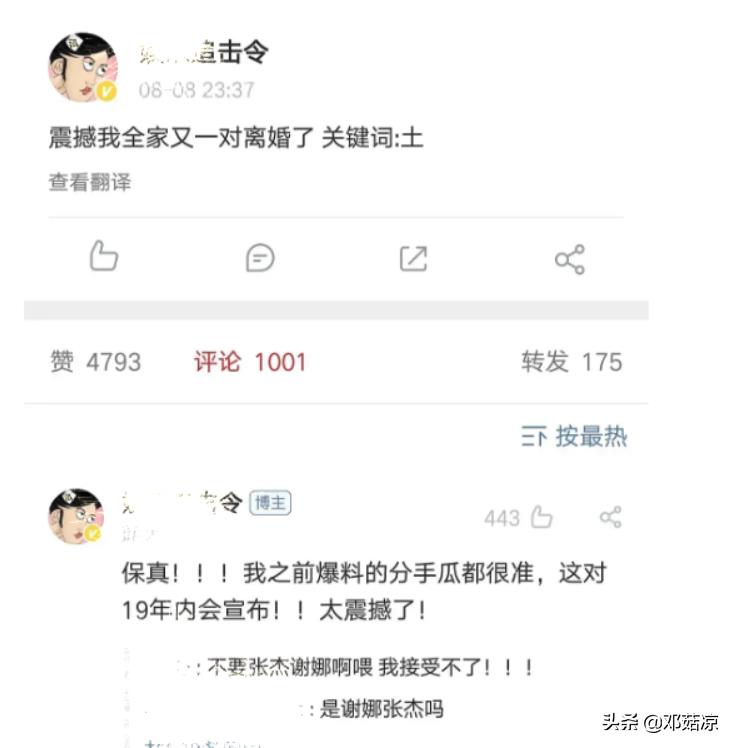Open reply asking 是谢娜张杰吗
The width and height of the screenshot is (735, 748).
(382, 709)
